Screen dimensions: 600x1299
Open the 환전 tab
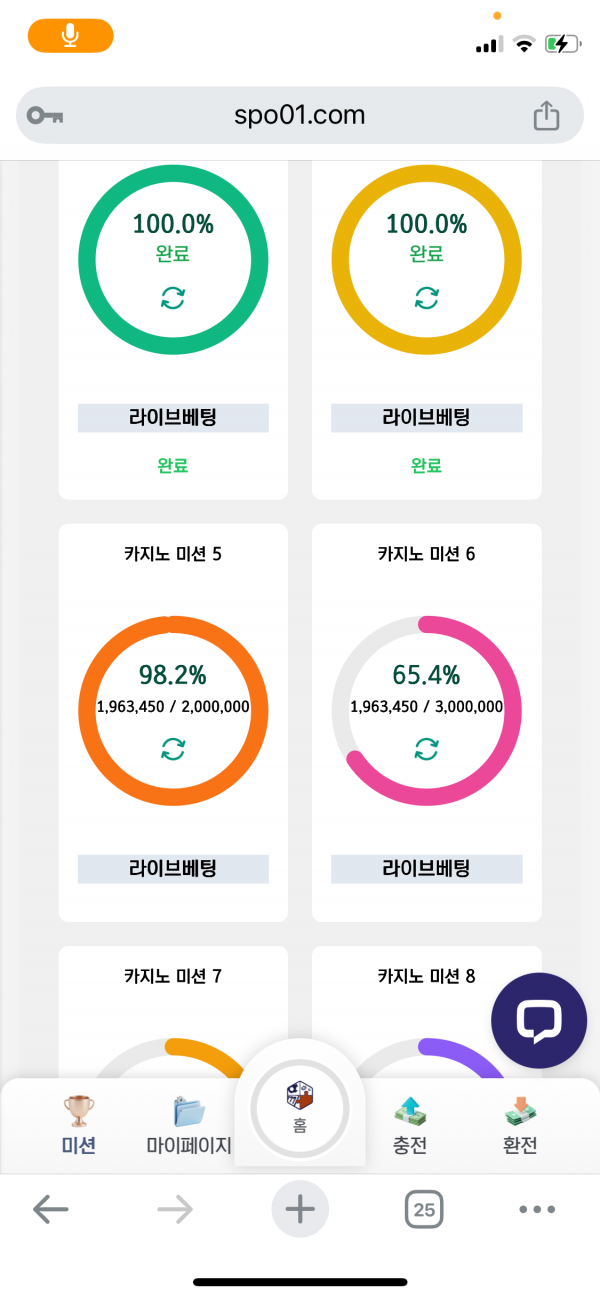point(520,1125)
